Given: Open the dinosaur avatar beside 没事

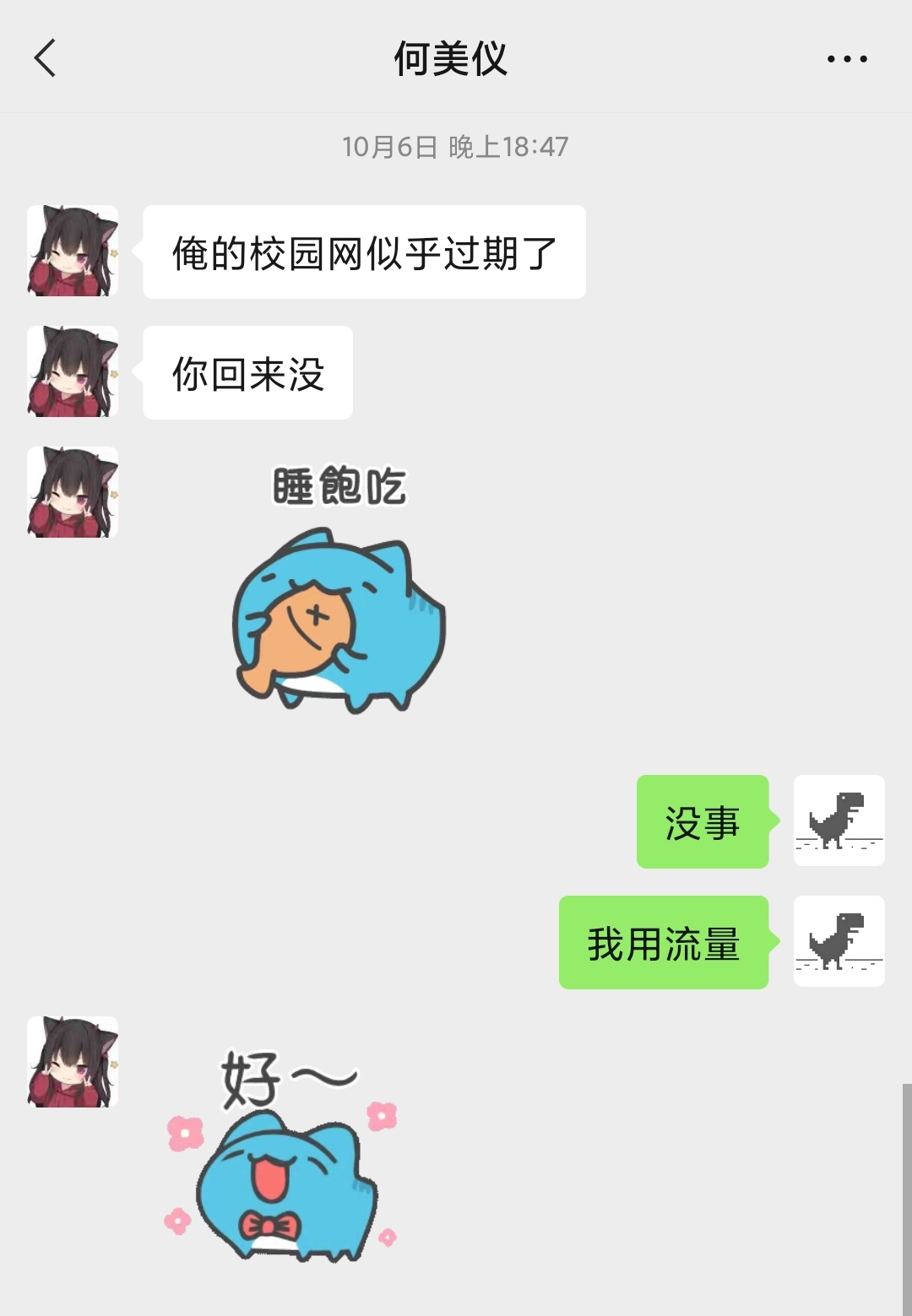Looking at the screenshot, I should point(839,820).
